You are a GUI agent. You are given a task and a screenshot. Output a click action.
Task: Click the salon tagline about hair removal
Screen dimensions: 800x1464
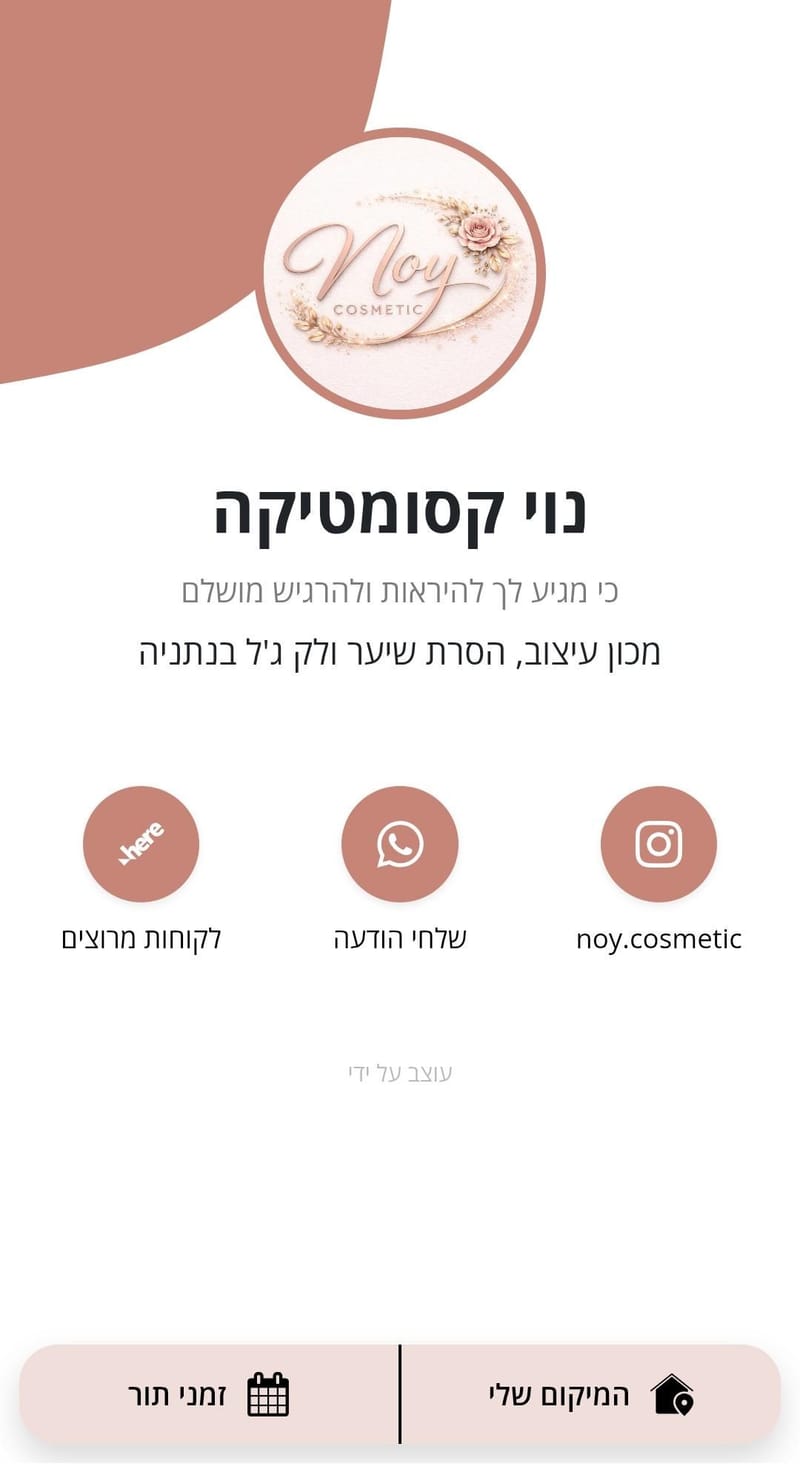[400, 657]
